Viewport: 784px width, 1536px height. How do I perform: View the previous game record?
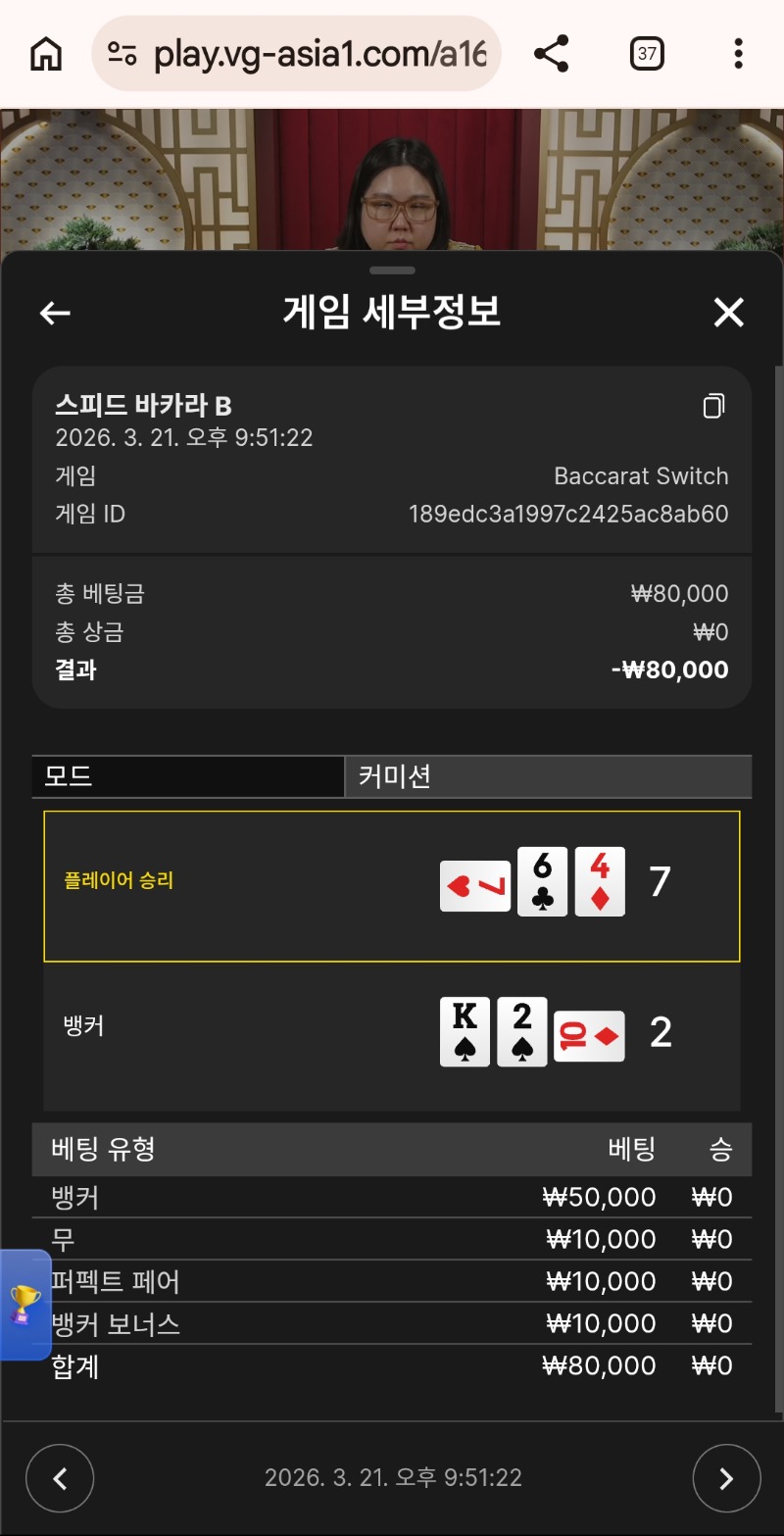60,1478
